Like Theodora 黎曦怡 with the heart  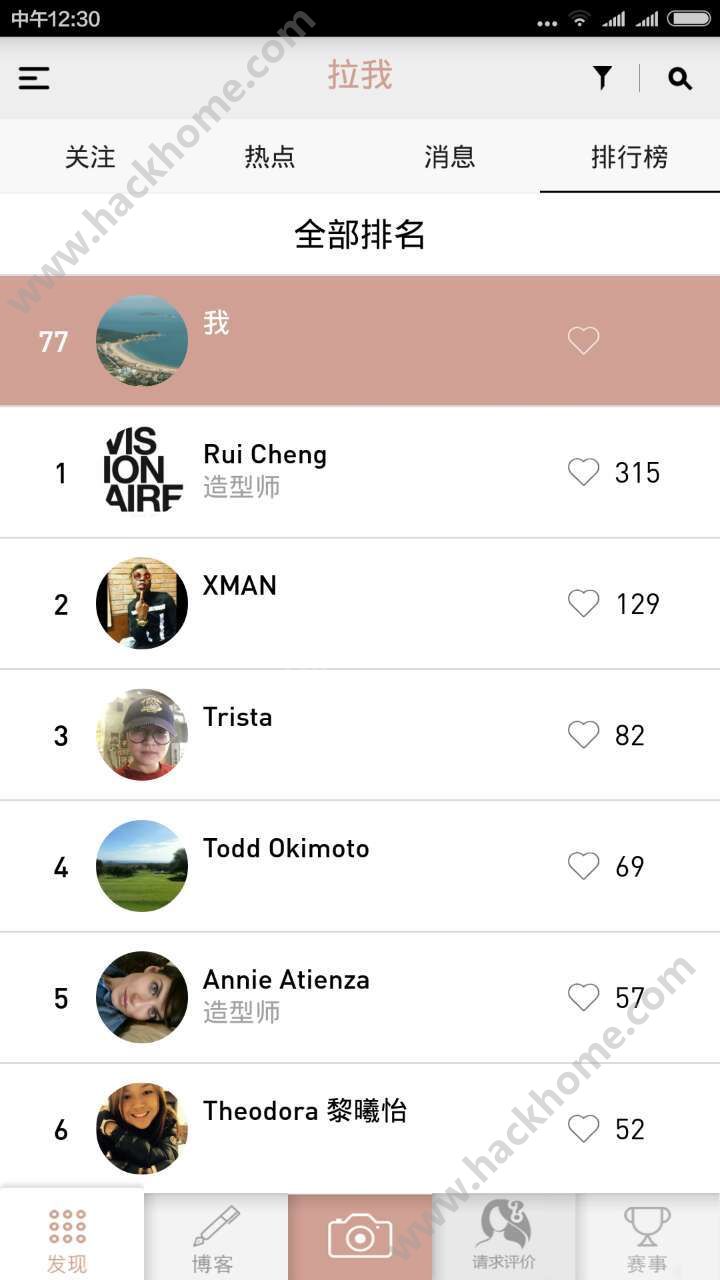tap(584, 1129)
